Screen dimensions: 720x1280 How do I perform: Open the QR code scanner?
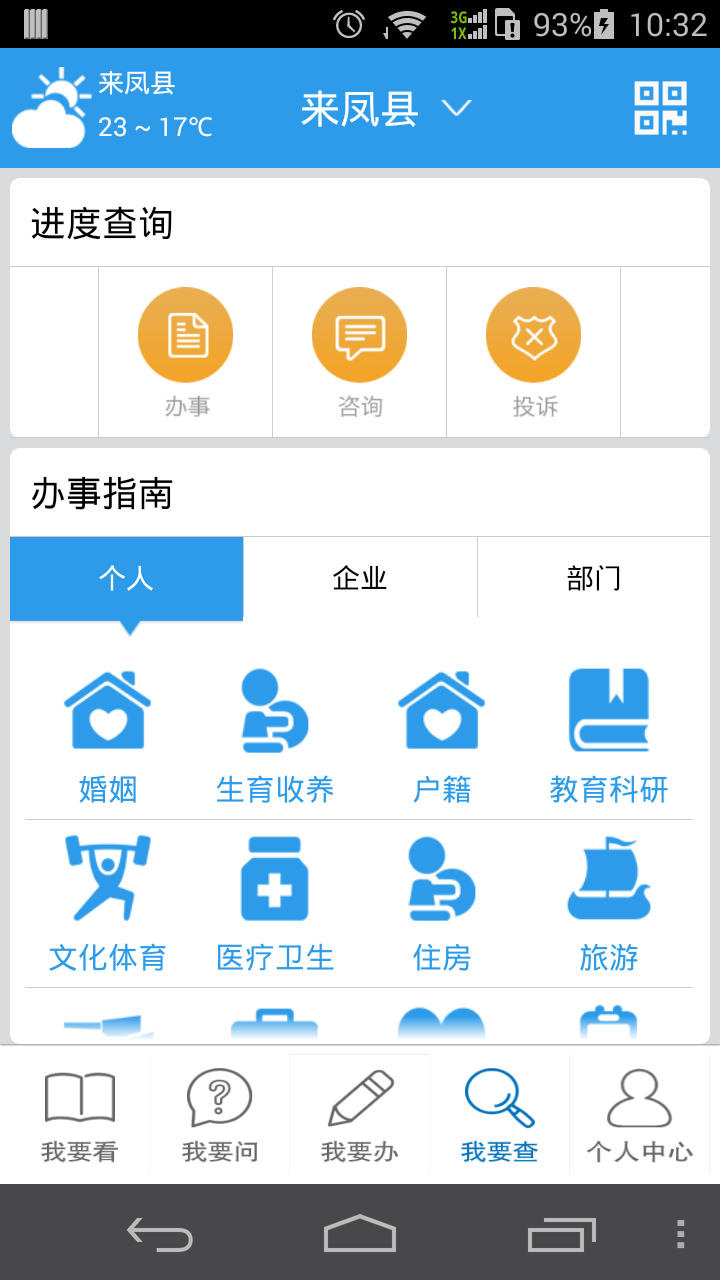(x=660, y=108)
